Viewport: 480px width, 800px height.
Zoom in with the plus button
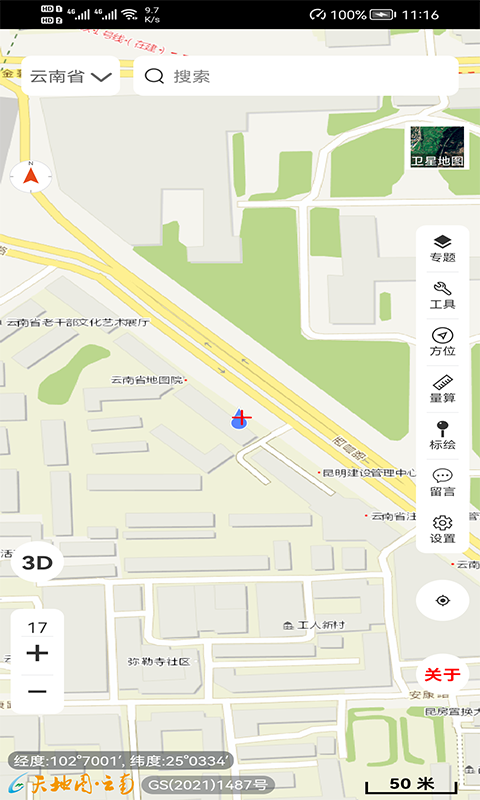pos(37,653)
